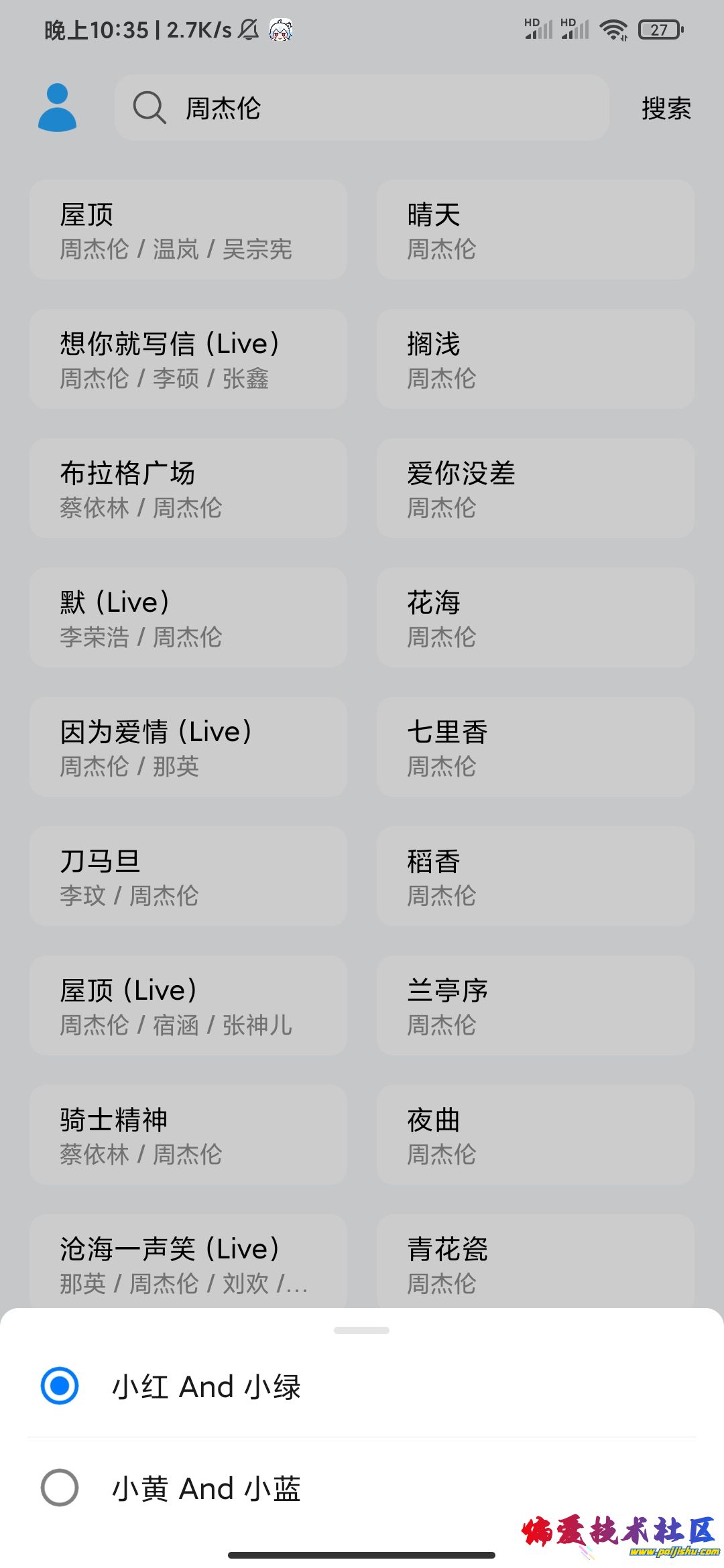This screenshot has height=1568, width=724.
Task: Open 想你就写信 (Live) song card
Action: 188,359
